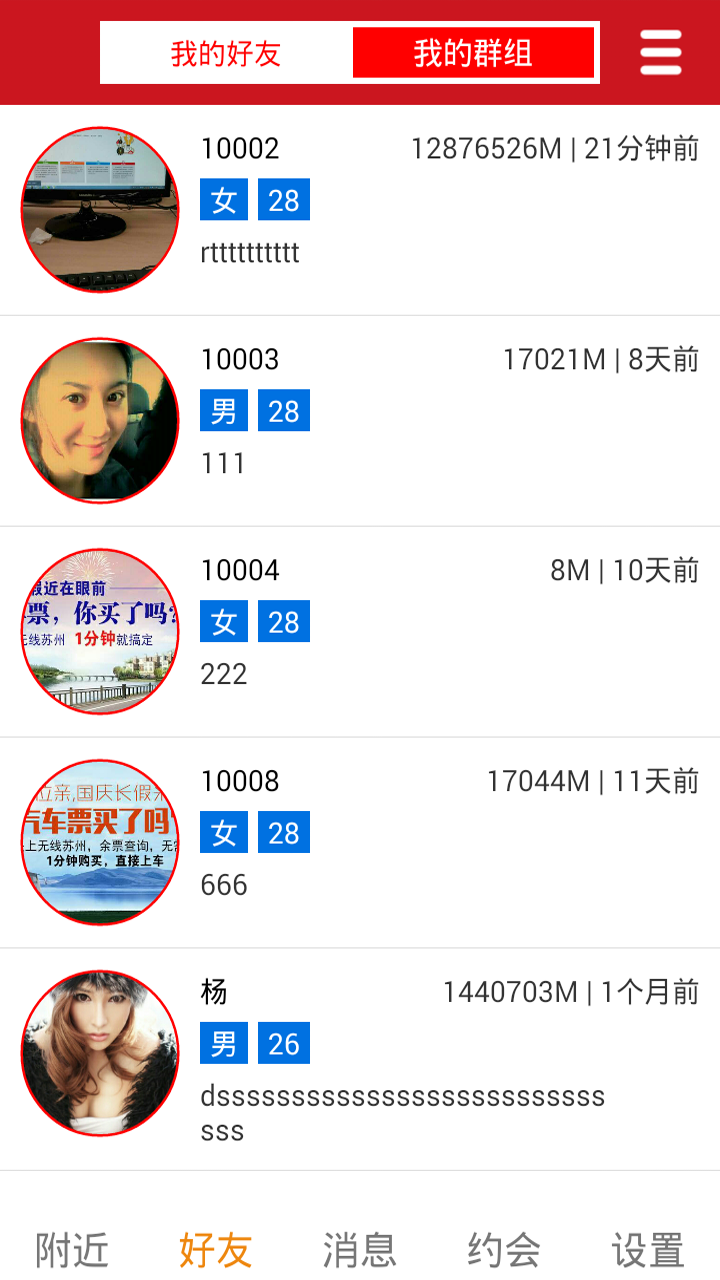Image resolution: width=720 pixels, height=1280 pixels.
Task: Open the hamburger menu icon
Action: (x=661, y=53)
